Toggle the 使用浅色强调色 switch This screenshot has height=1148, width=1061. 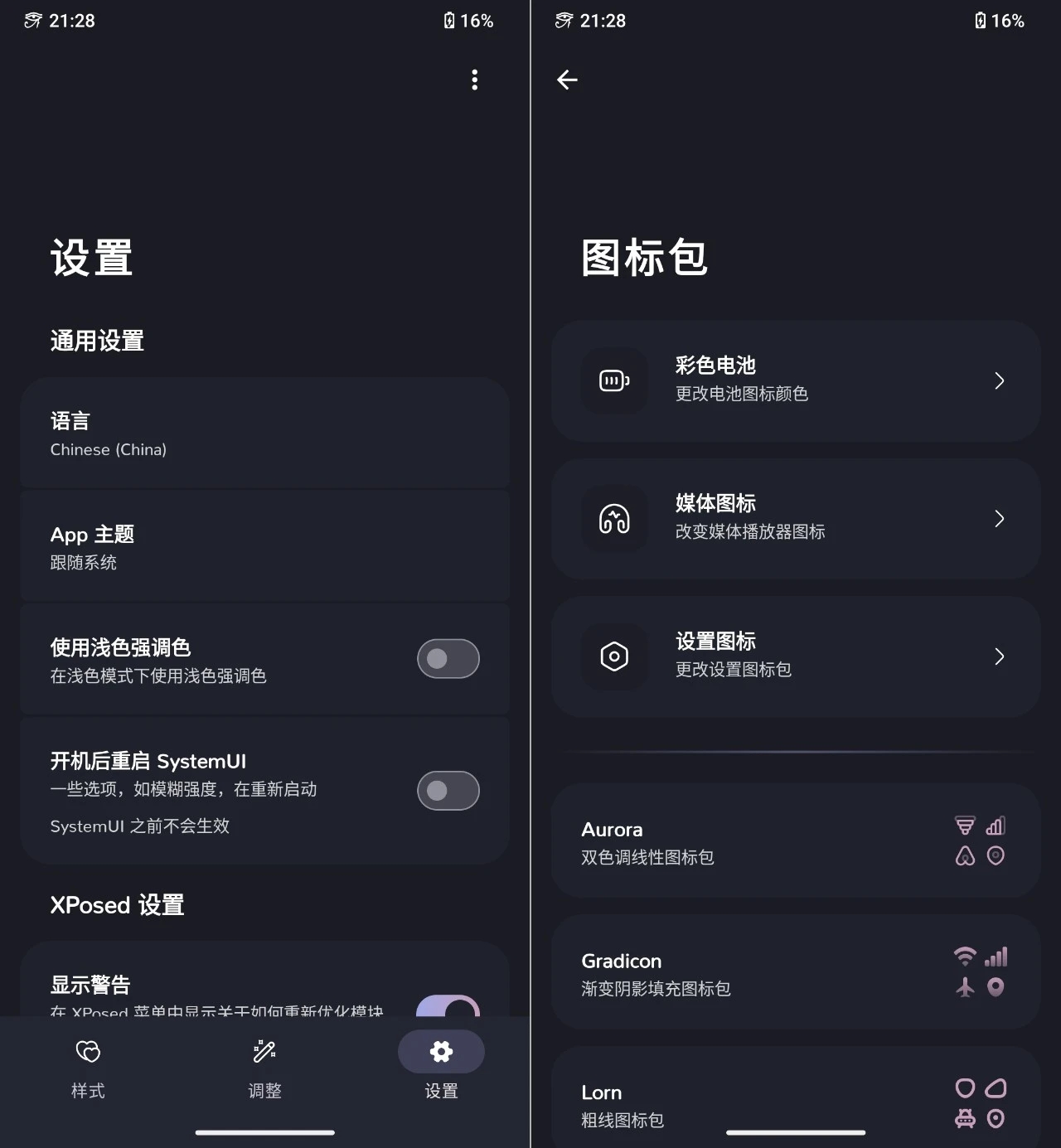click(x=448, y=659)
